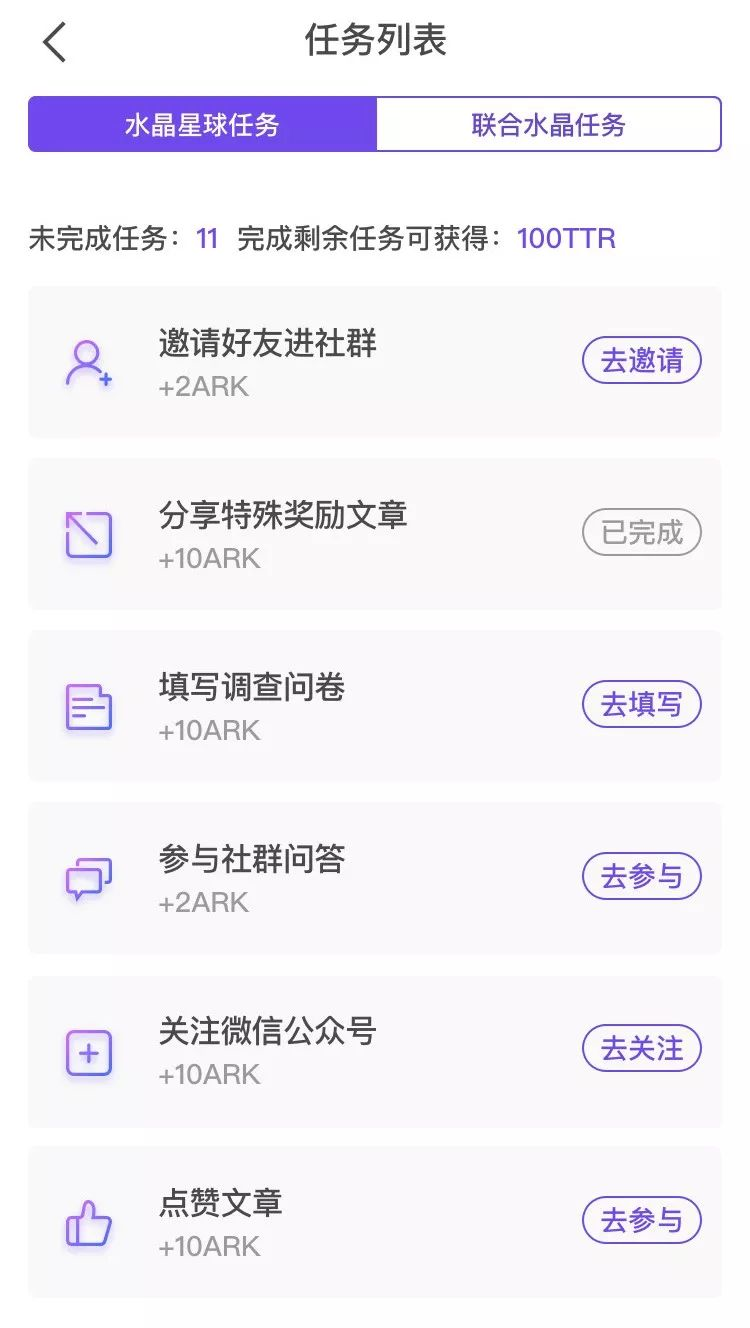Go back using the top-left arrow
The height and width of the screenshot is (1328, 750).
point(55,43)
